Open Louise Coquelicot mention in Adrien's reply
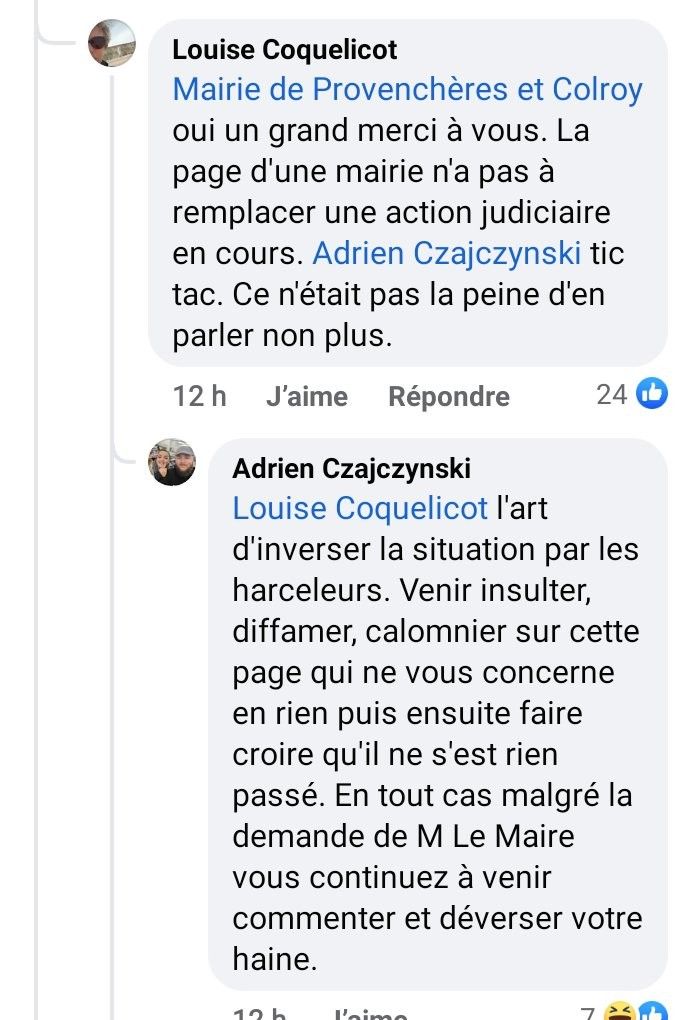 (360, 508)
